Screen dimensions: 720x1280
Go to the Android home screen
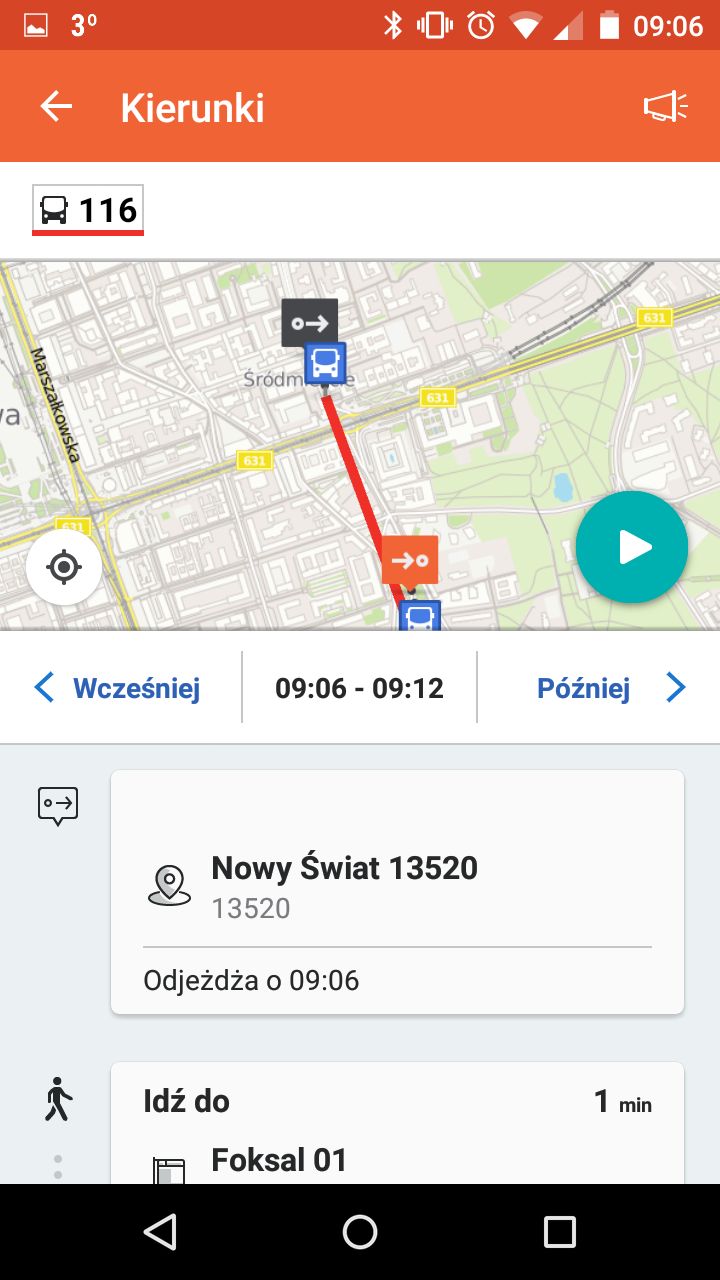point(360,1232)
